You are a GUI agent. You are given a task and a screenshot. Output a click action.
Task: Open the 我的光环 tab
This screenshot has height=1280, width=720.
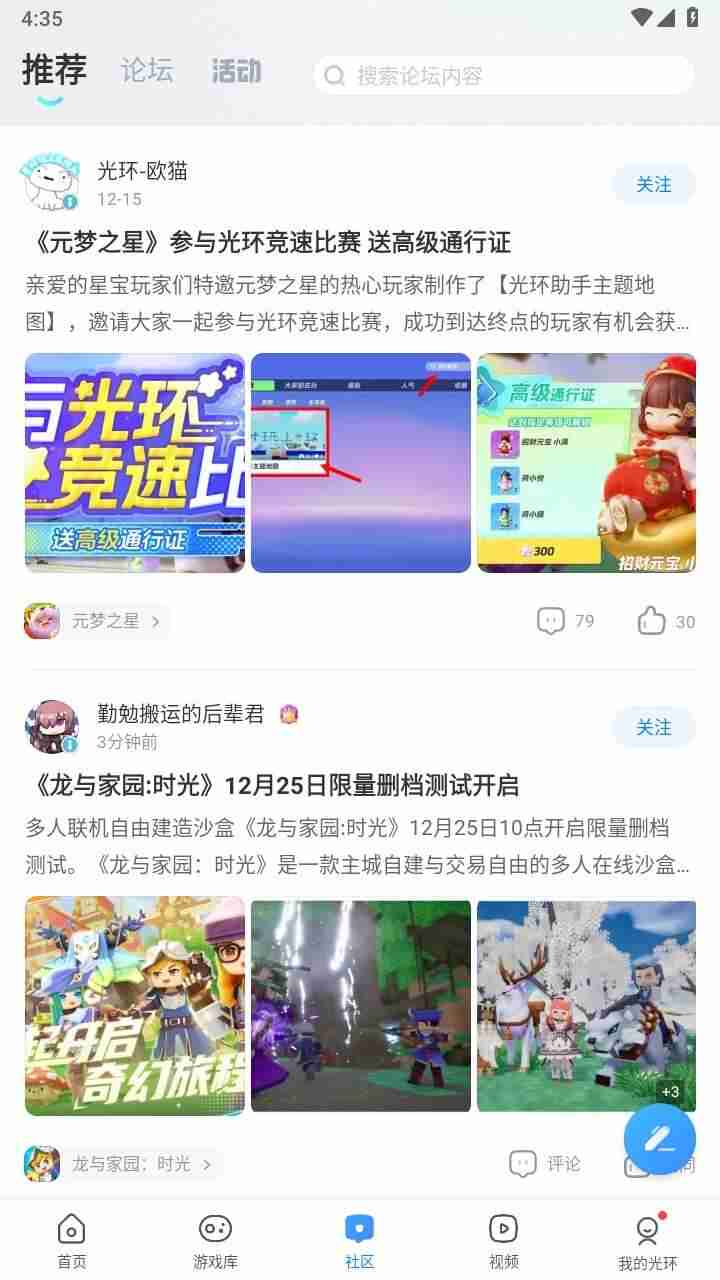click(647, 1240)
